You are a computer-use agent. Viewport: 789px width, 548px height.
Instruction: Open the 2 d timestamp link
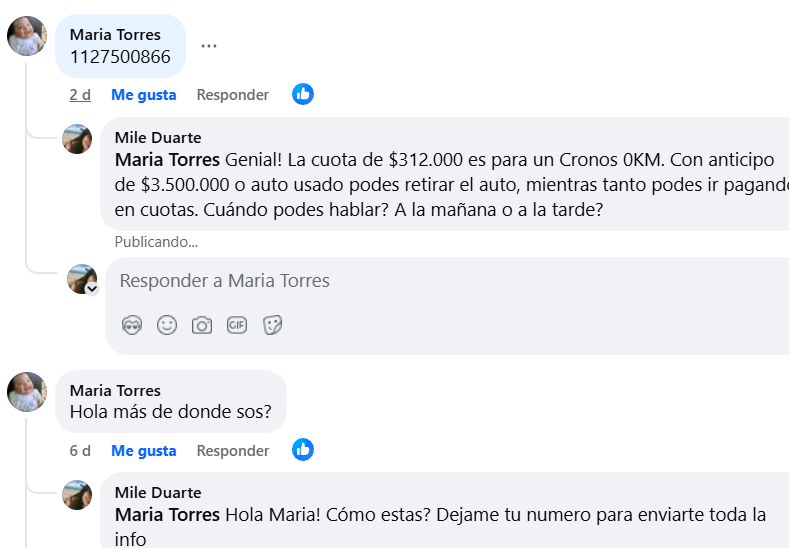click(80, 95)
